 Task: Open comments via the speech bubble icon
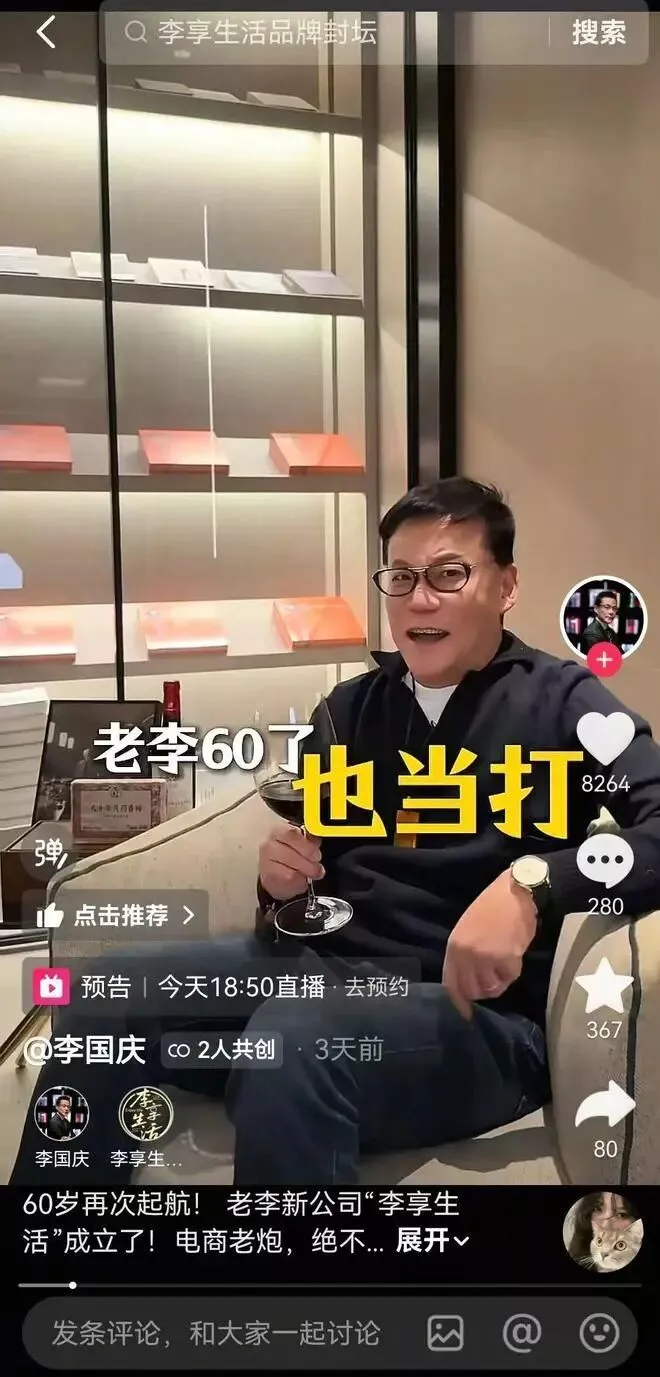(605, 860)
